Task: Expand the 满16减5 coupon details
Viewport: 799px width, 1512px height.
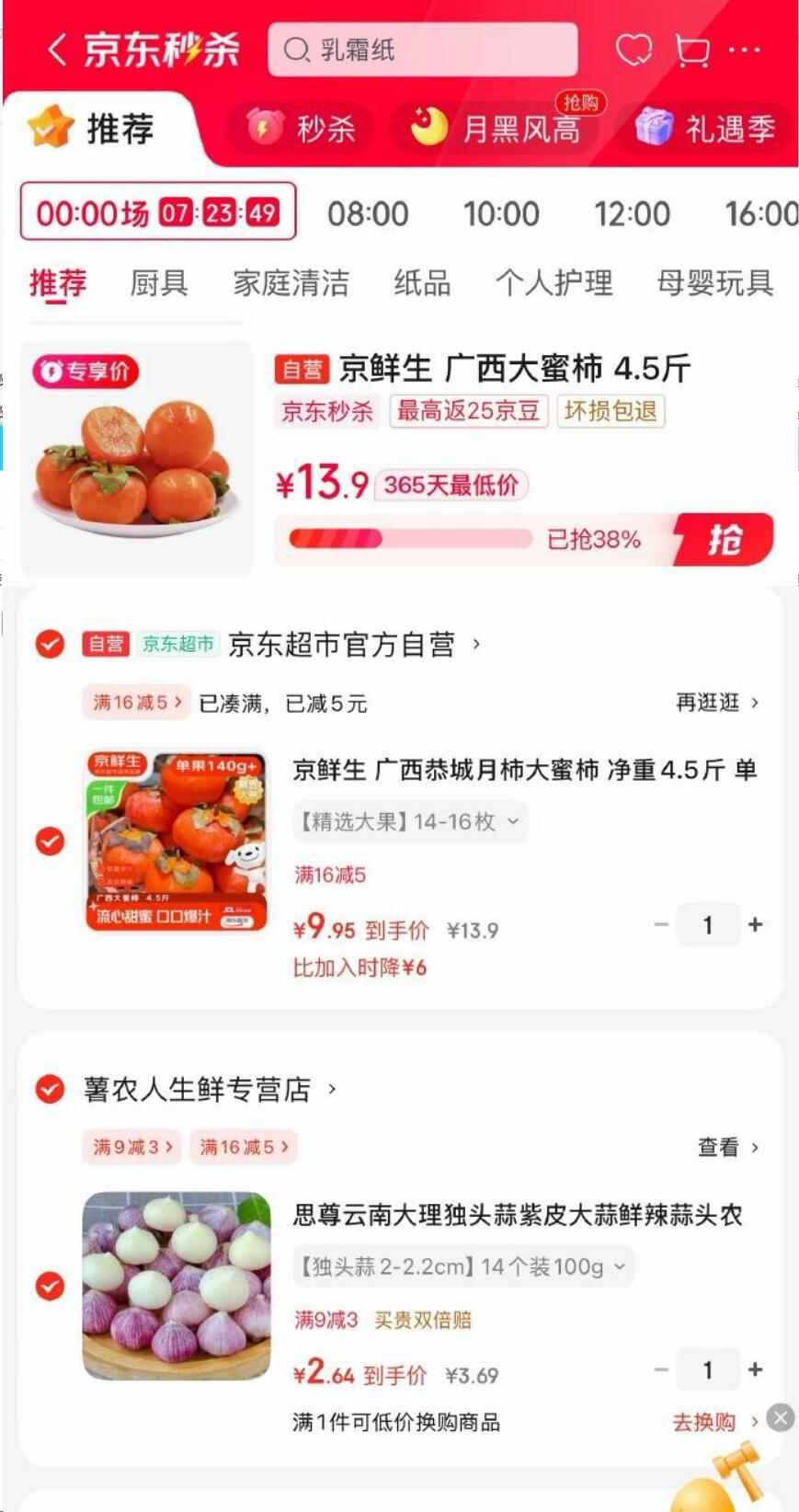Action: 136,702
